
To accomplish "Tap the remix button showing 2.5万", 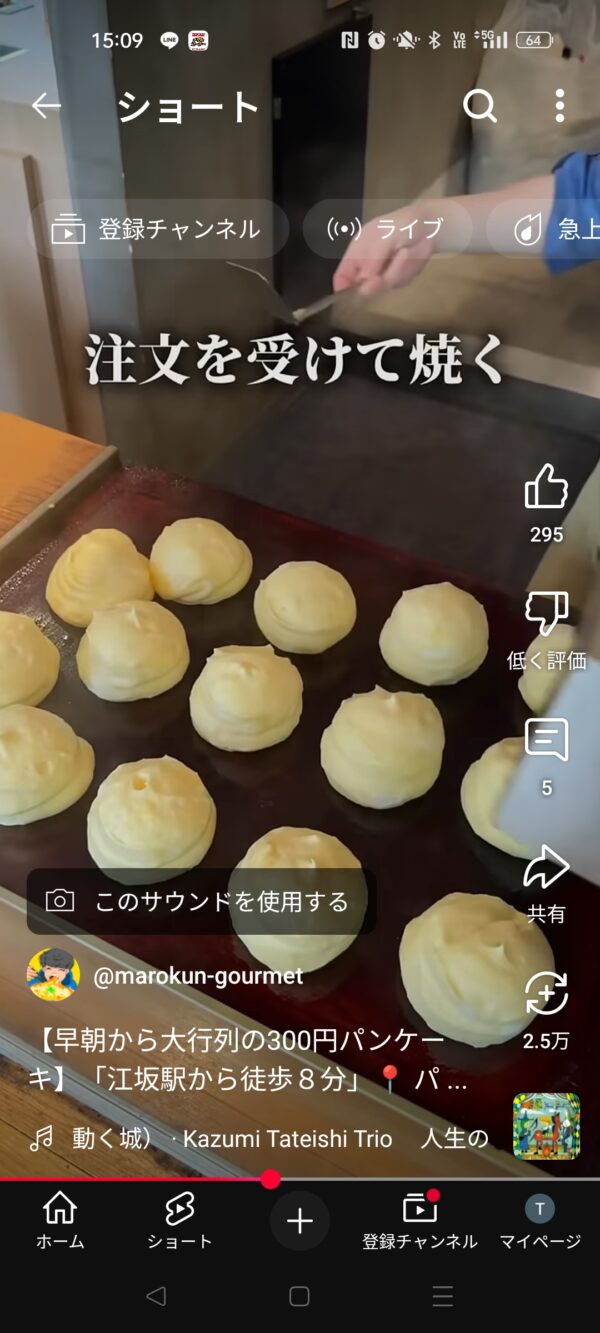I will pyautogui.click(x=546, y=994).
